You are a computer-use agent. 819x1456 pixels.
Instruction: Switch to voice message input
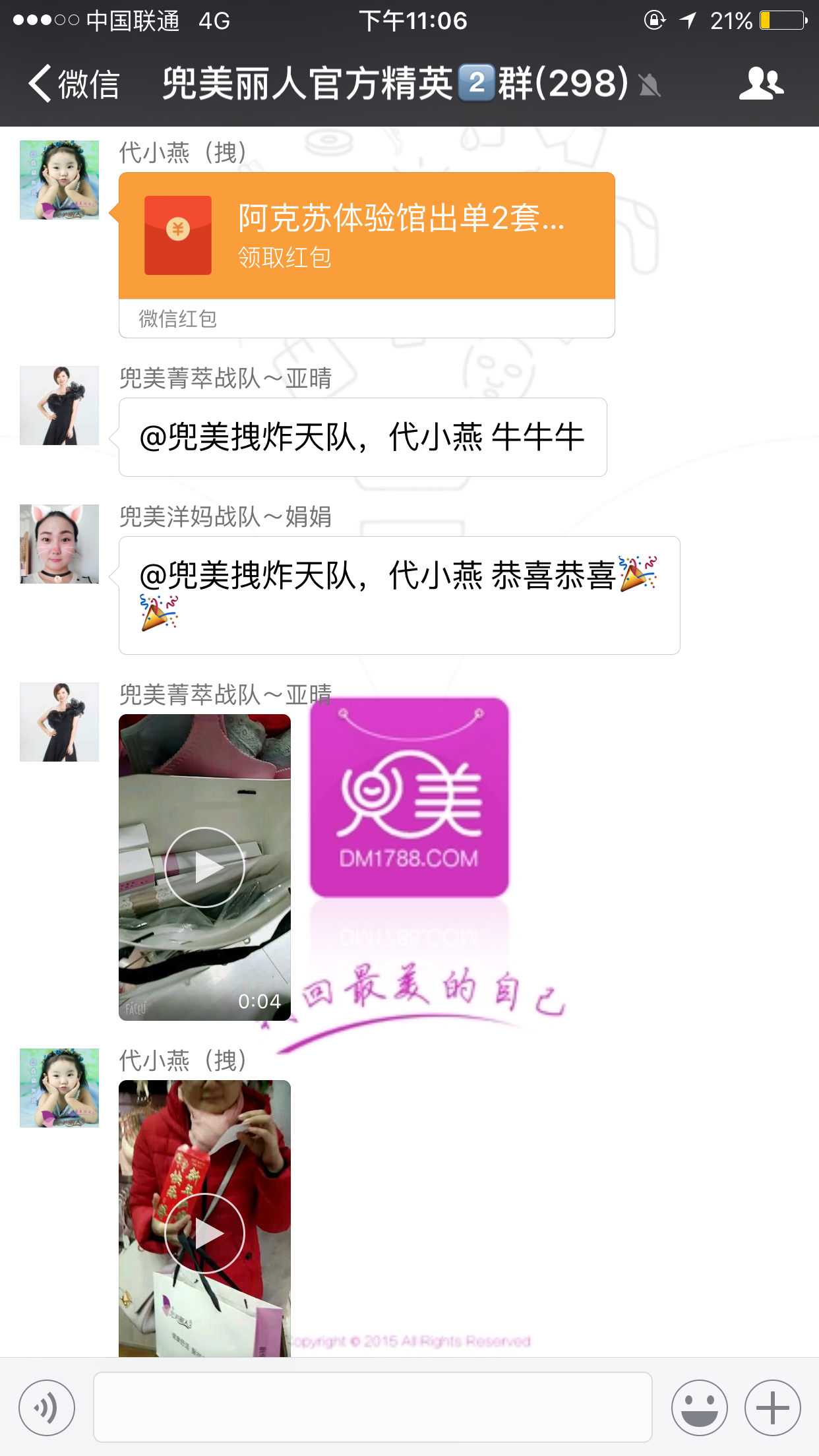pyautogui.click(x=47, y=1407)
